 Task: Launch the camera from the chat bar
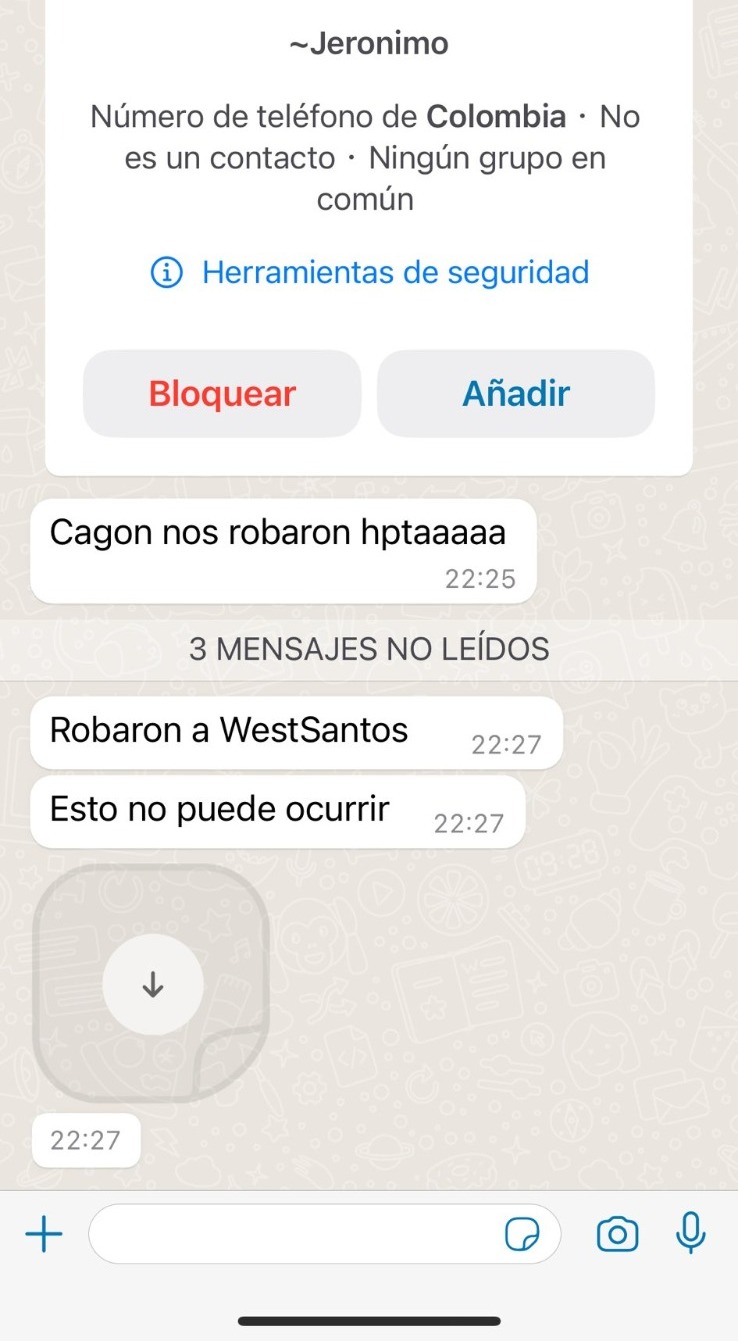tap(617, 1235)
